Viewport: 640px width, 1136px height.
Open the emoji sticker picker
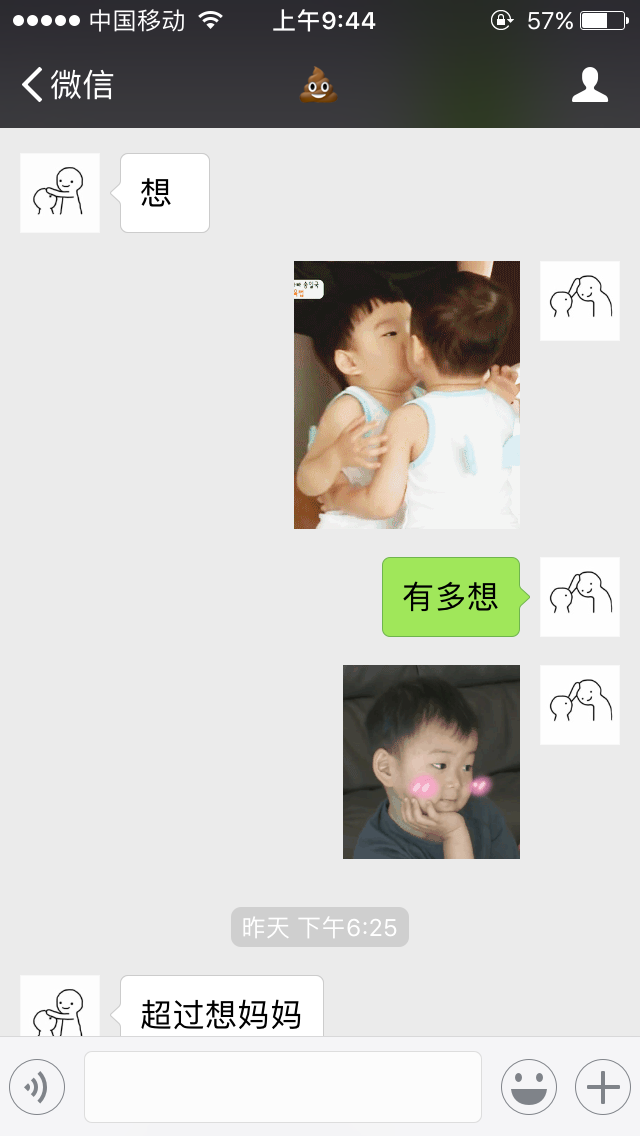coord(528,1087)
